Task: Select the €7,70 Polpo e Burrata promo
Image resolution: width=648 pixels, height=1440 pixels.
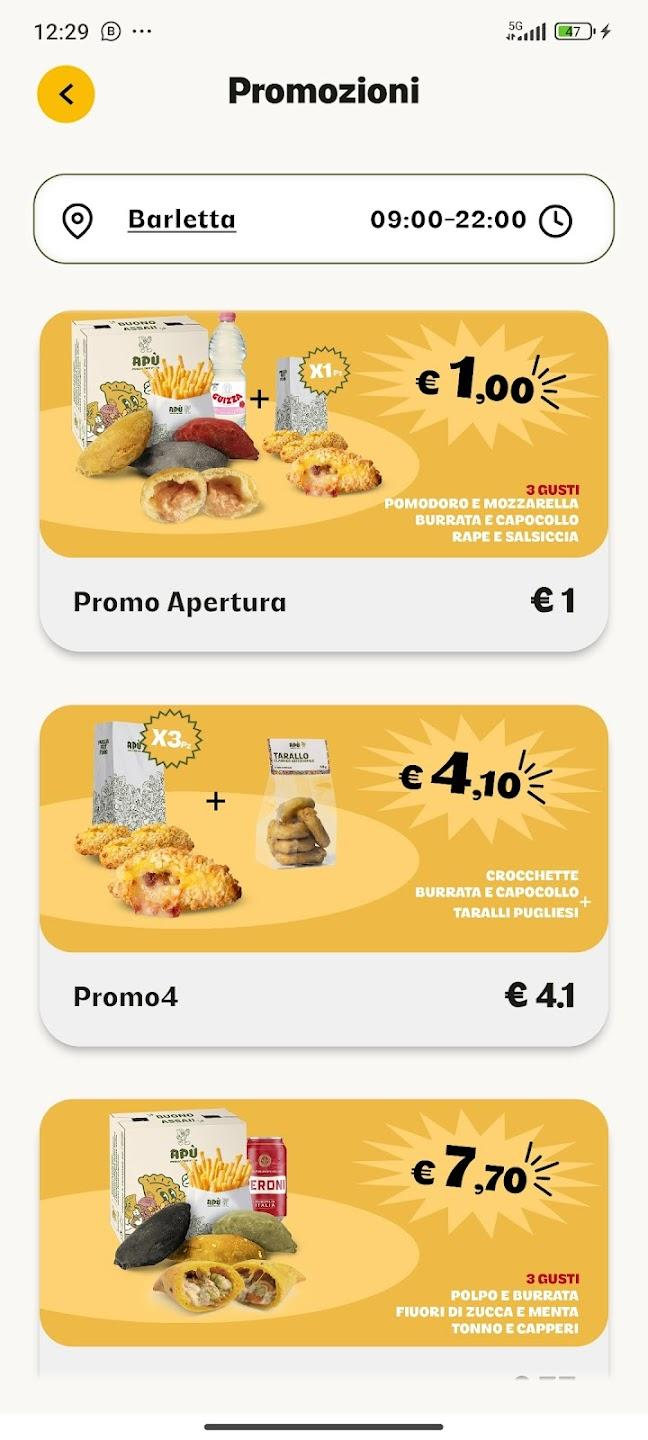Action: tap(323, 1225)
